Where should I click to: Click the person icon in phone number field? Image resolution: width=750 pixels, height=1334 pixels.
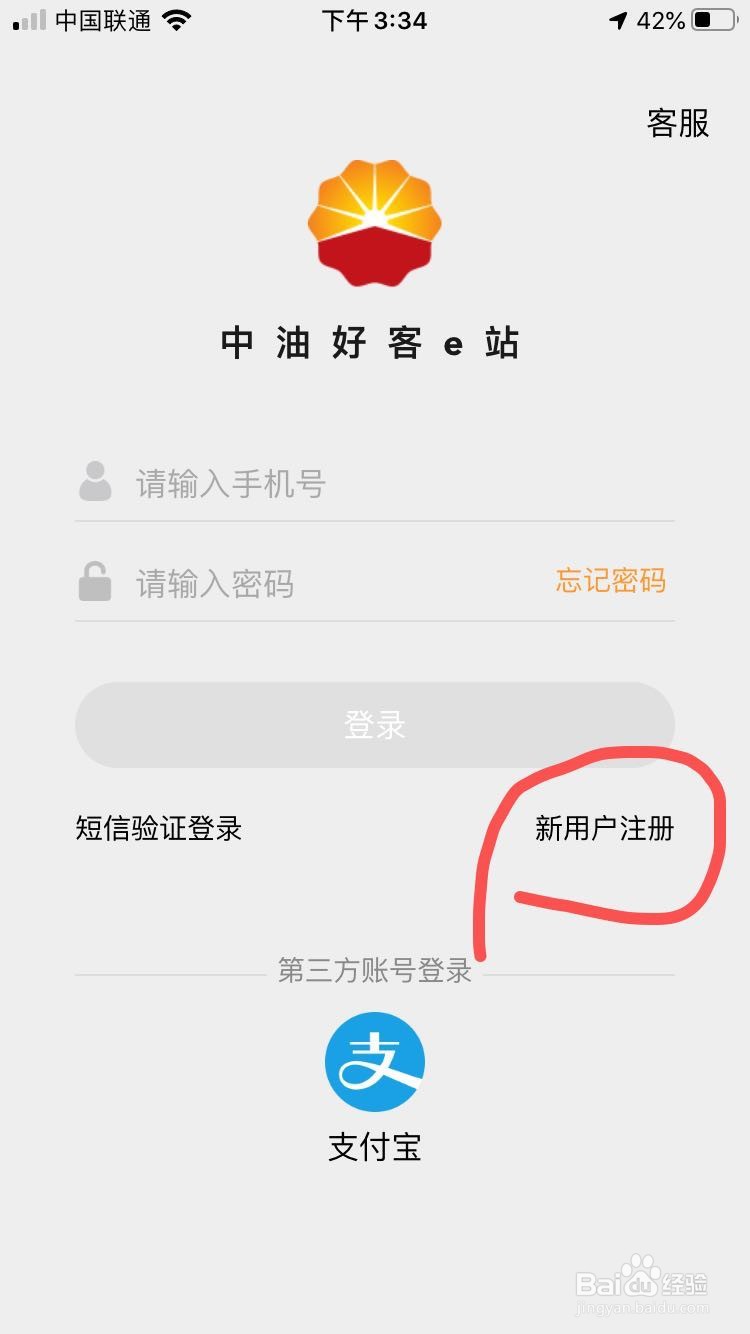click(95, 483)
